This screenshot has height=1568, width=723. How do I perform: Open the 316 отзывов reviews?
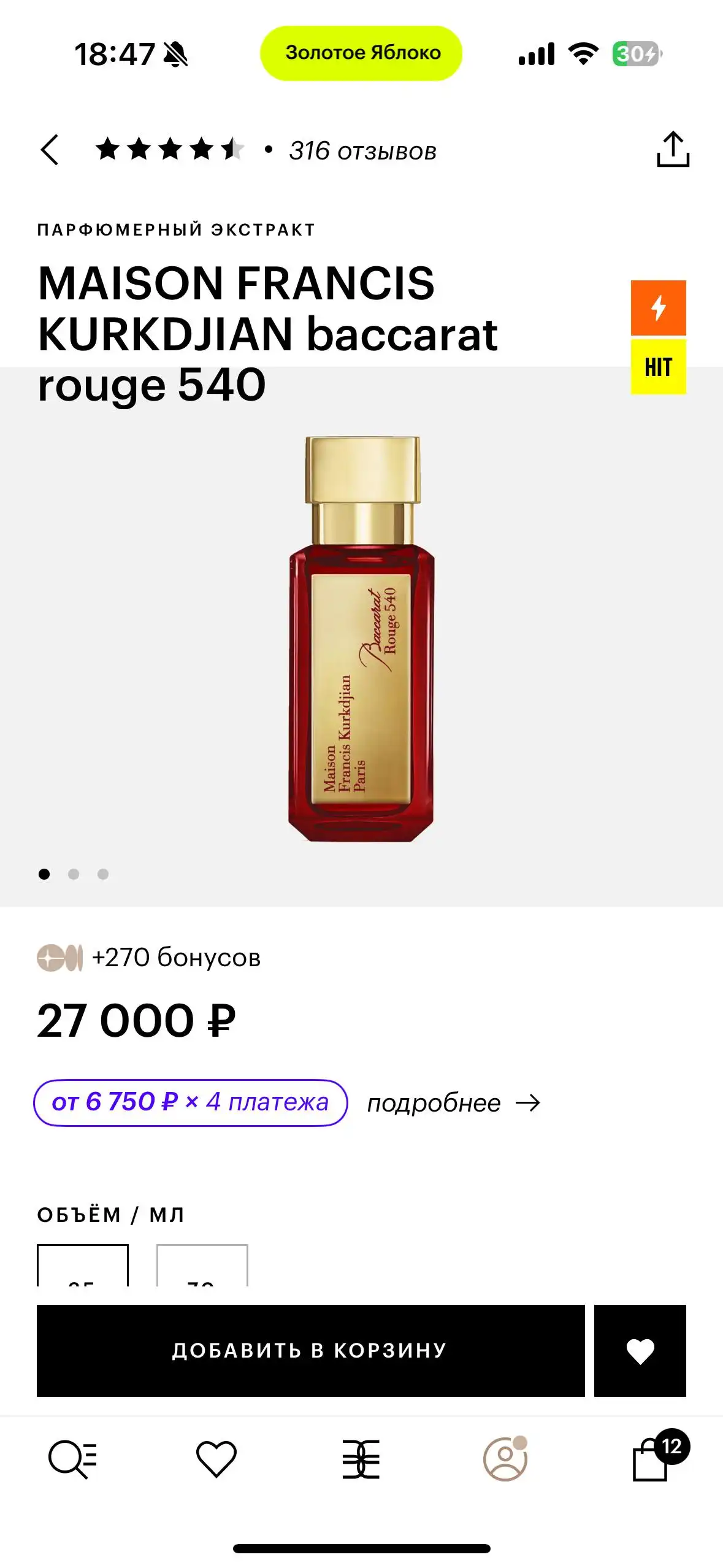pyautogui.click(x=362, y=151)
